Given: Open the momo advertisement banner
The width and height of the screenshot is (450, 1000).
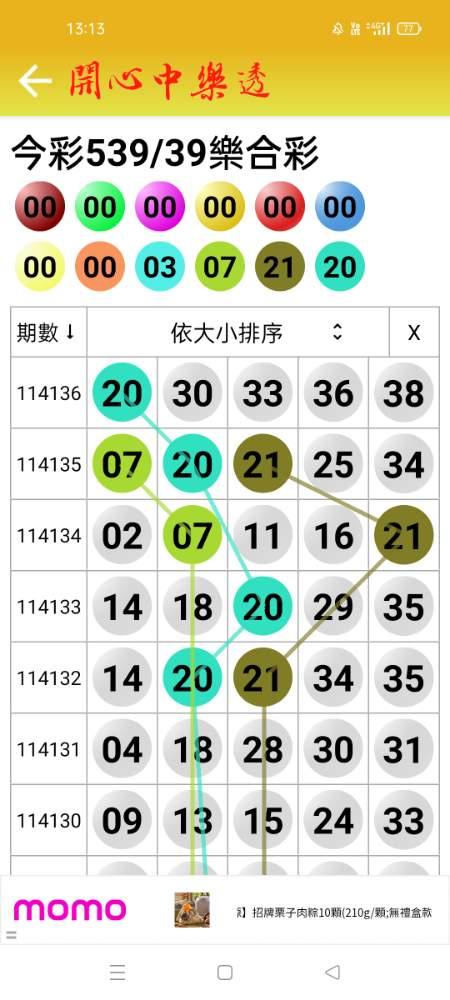Looking at the screenshot, I should click(x=225, y=910).
